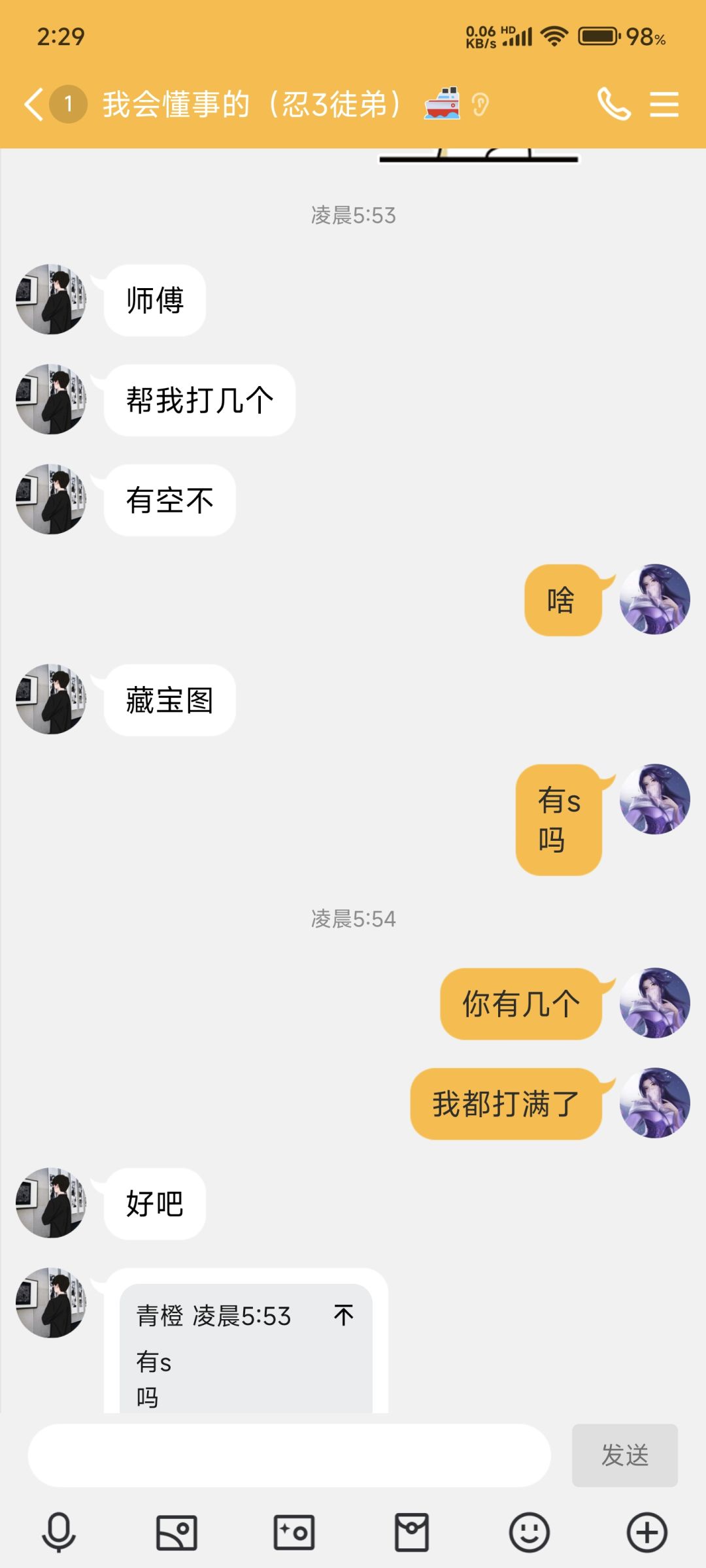Select the 藏宝图 message bubble
This screenshot has width=706, height=1568.
coord(169,699)
